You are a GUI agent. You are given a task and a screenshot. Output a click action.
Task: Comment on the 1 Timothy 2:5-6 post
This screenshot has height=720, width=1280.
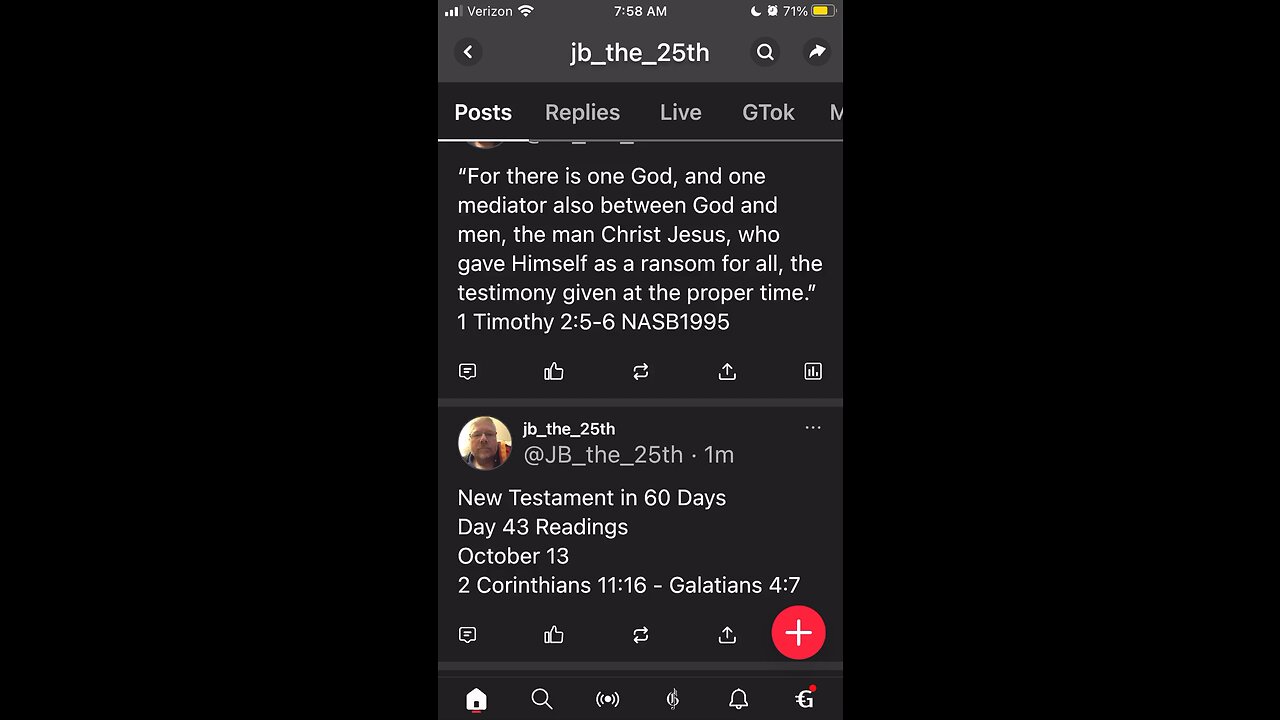click(467, 371)
